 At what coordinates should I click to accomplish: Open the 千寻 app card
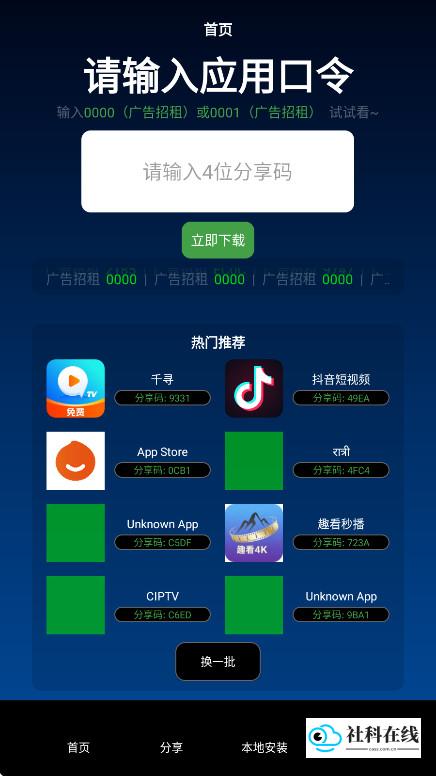tap(129, 388)
